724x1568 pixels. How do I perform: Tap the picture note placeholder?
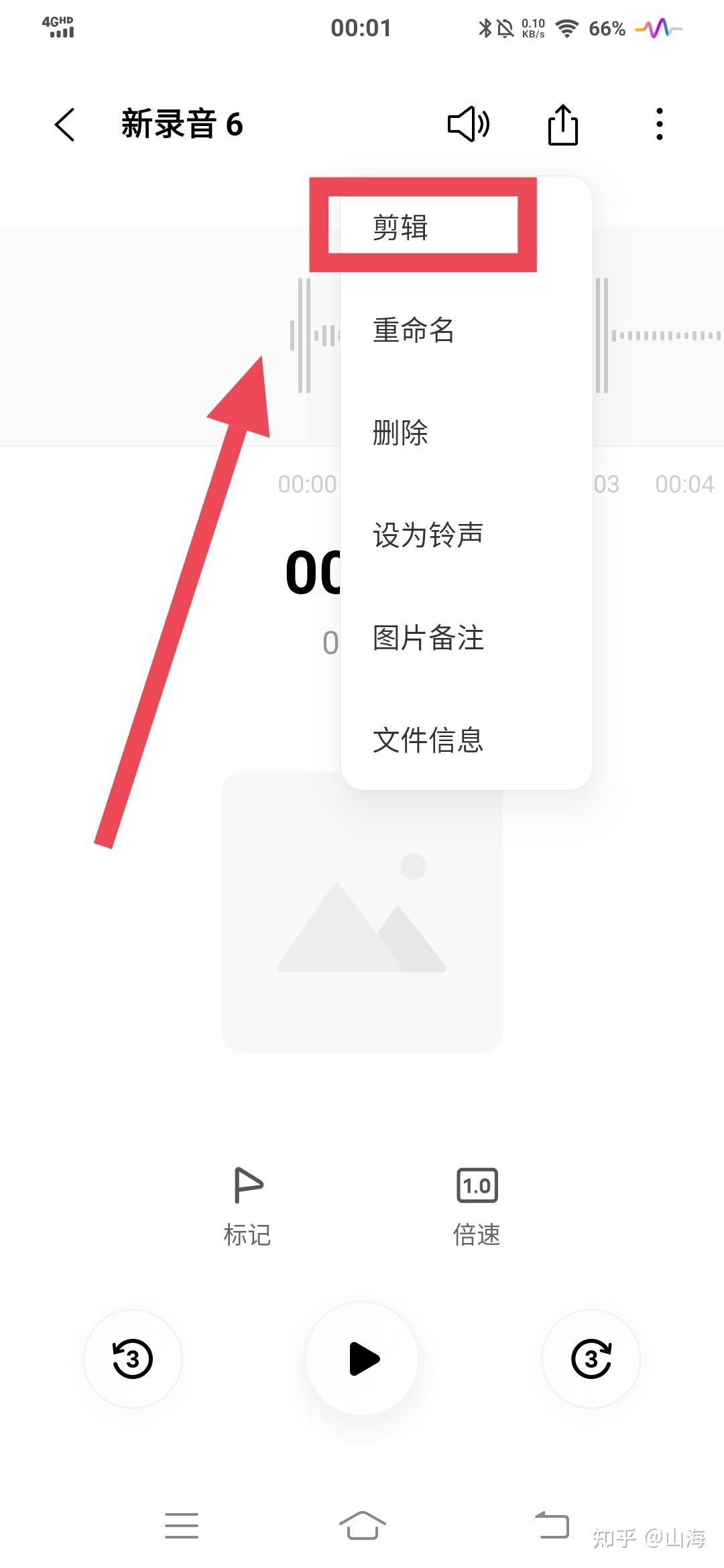(x=362, y=938)
